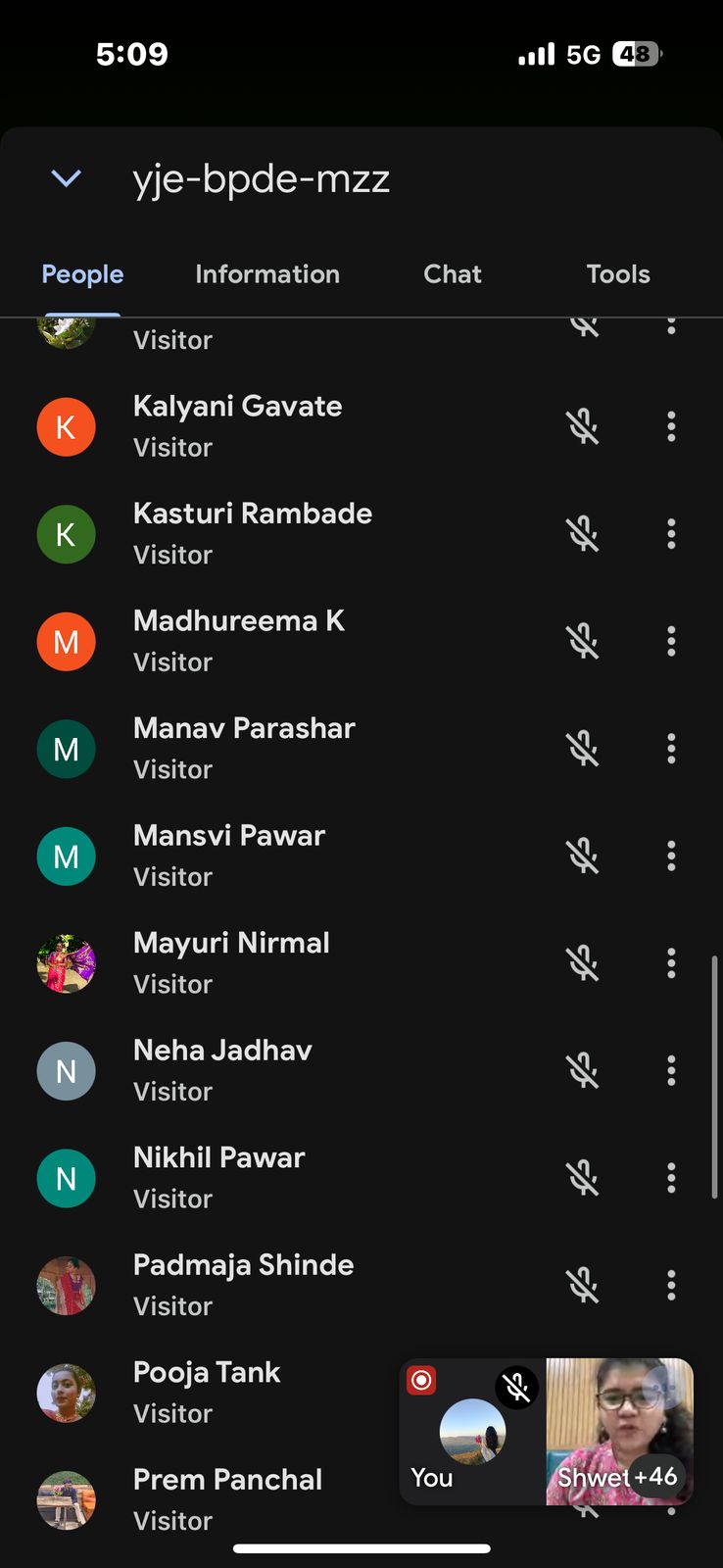Open the three-dot menu for Mansvi Pawar
The image size is (723, 1568).
tap(671, 856)
